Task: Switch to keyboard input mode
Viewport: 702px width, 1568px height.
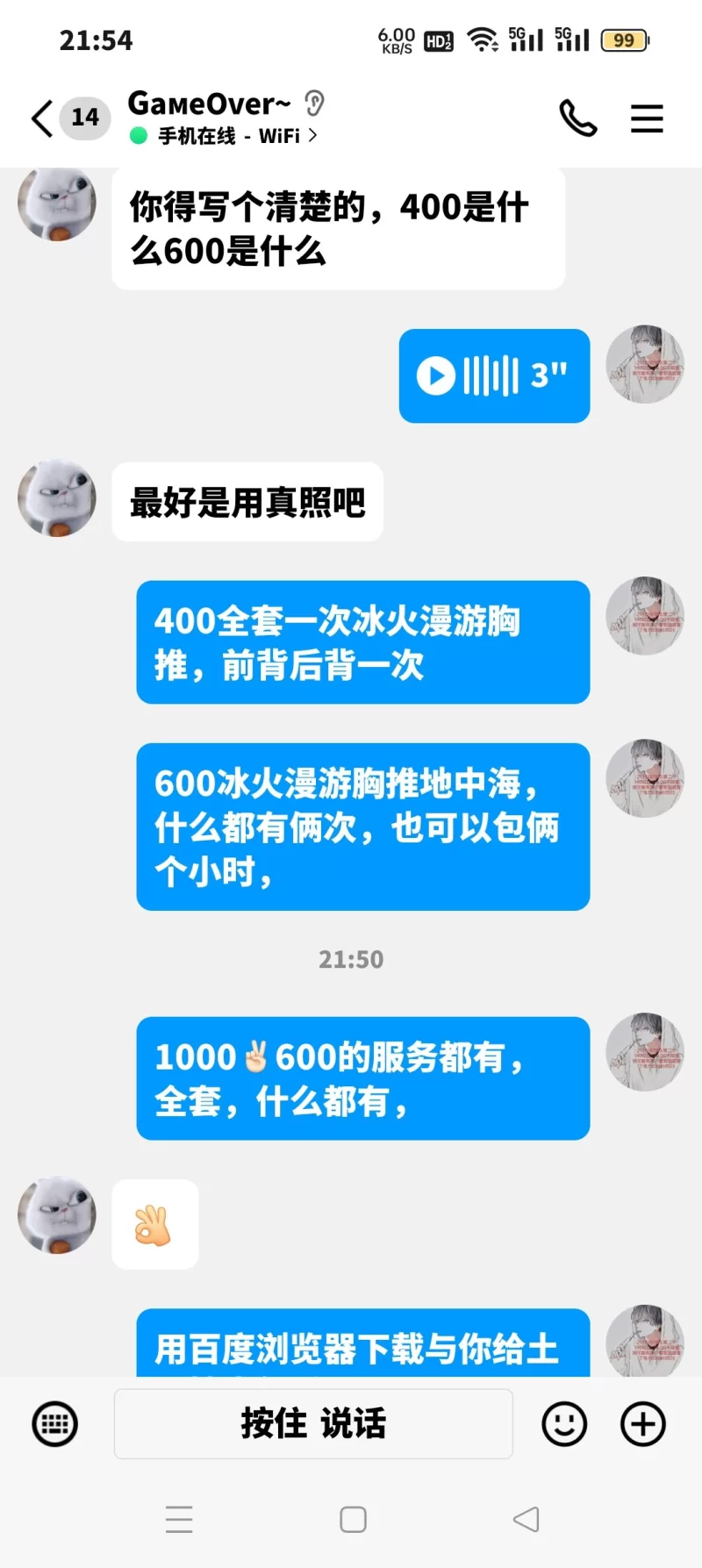Action: [x=54, y=1424]
